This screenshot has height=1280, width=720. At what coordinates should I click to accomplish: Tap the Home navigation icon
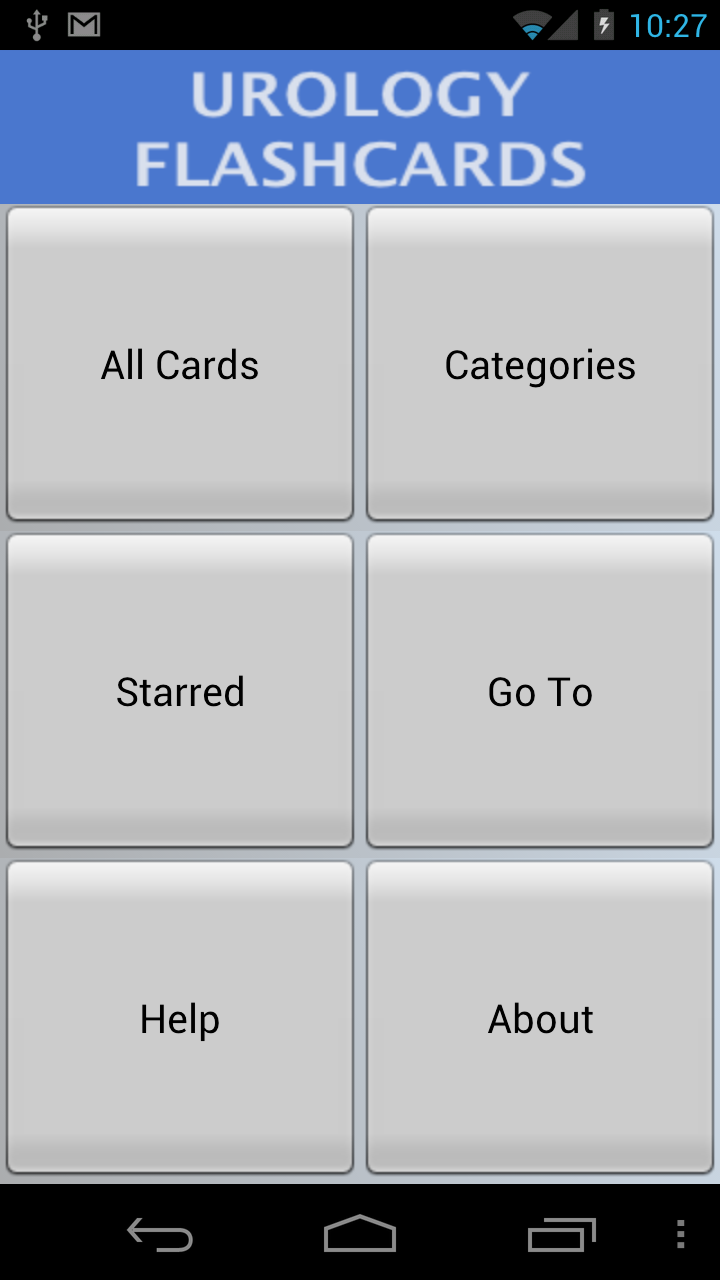(x=360, y=1235)
